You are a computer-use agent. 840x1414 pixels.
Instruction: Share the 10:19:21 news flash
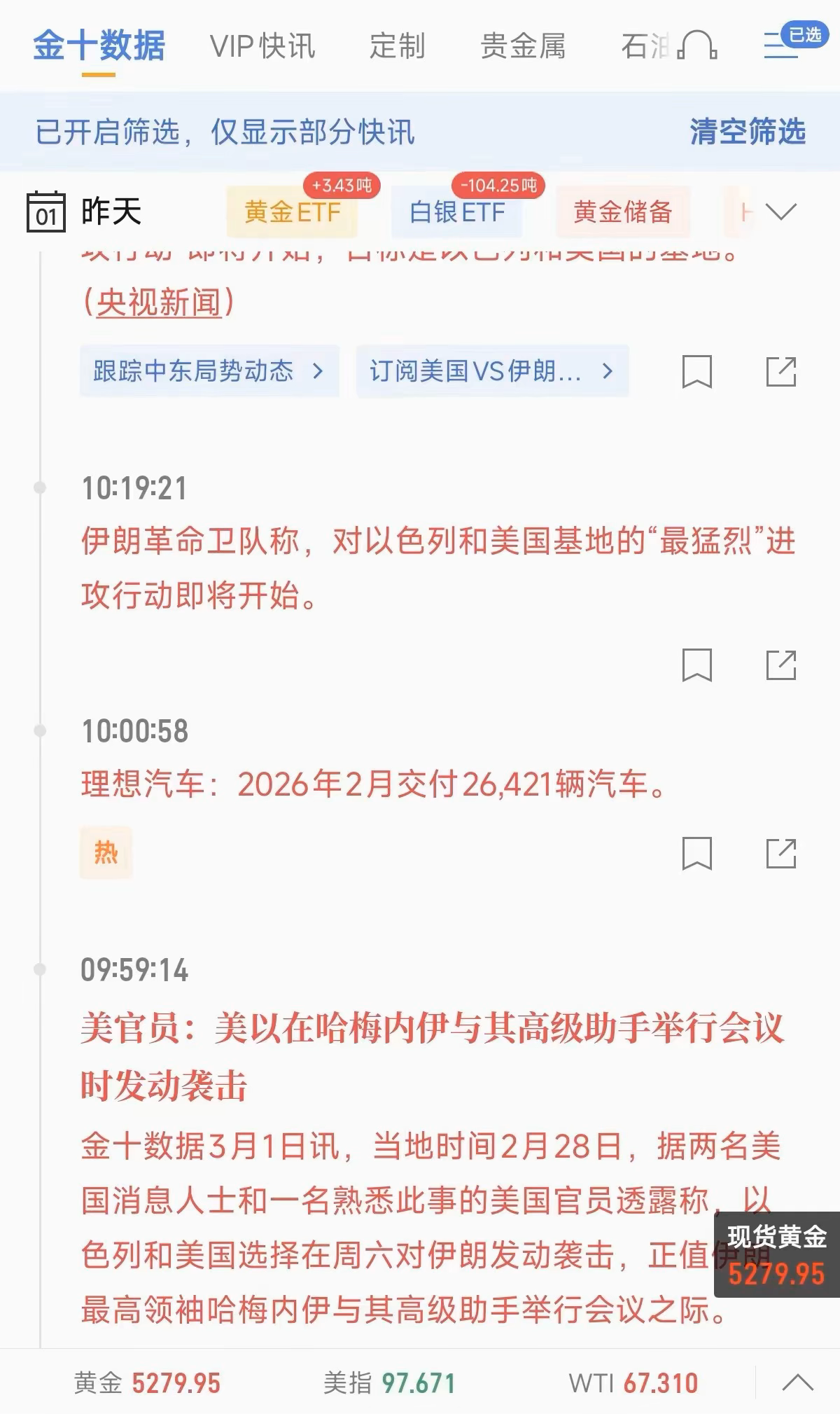pos(781,665)
